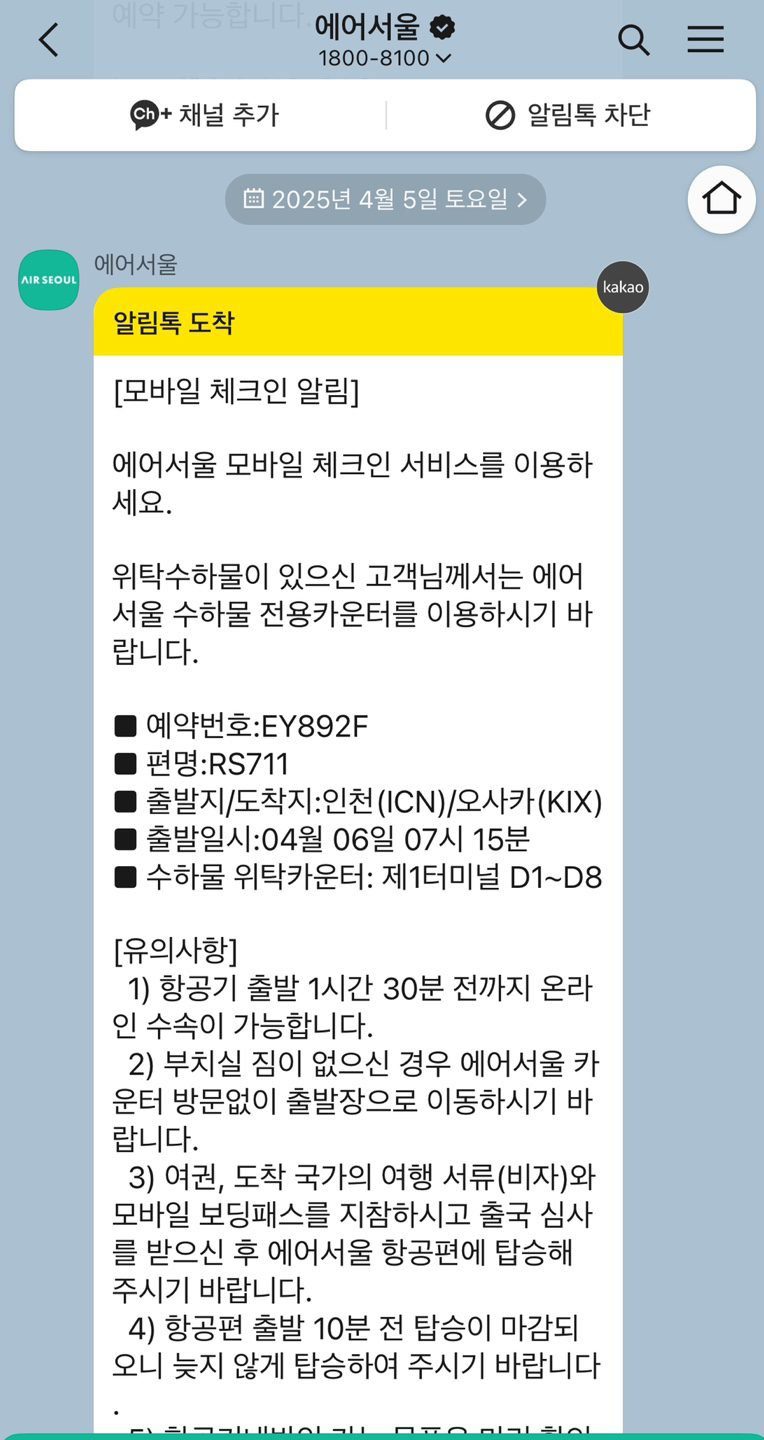Block notifications with 알림톡 차단
The width and height of the screenshot is (764, 1440).
point(568,115)
